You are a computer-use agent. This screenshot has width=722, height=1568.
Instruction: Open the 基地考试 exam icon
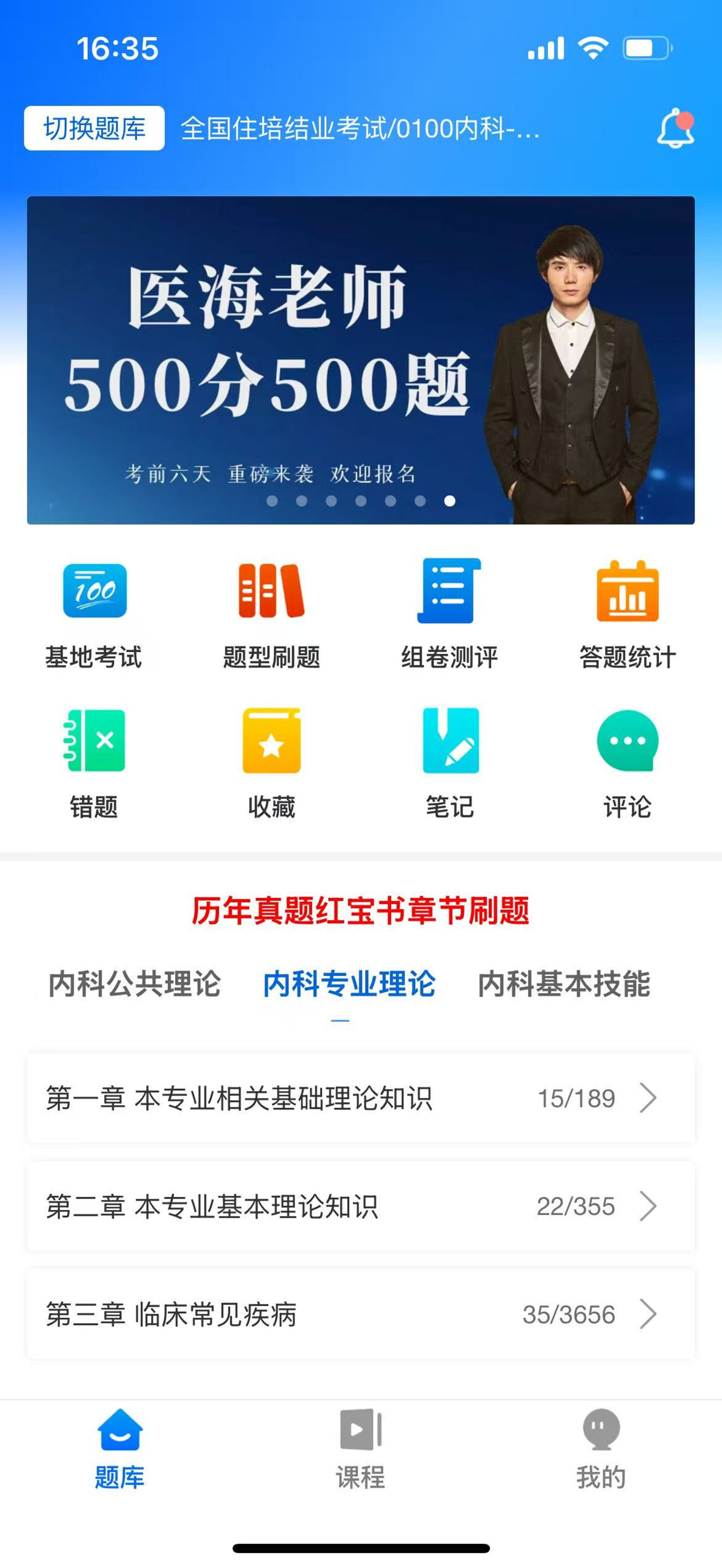pos(94,612)
